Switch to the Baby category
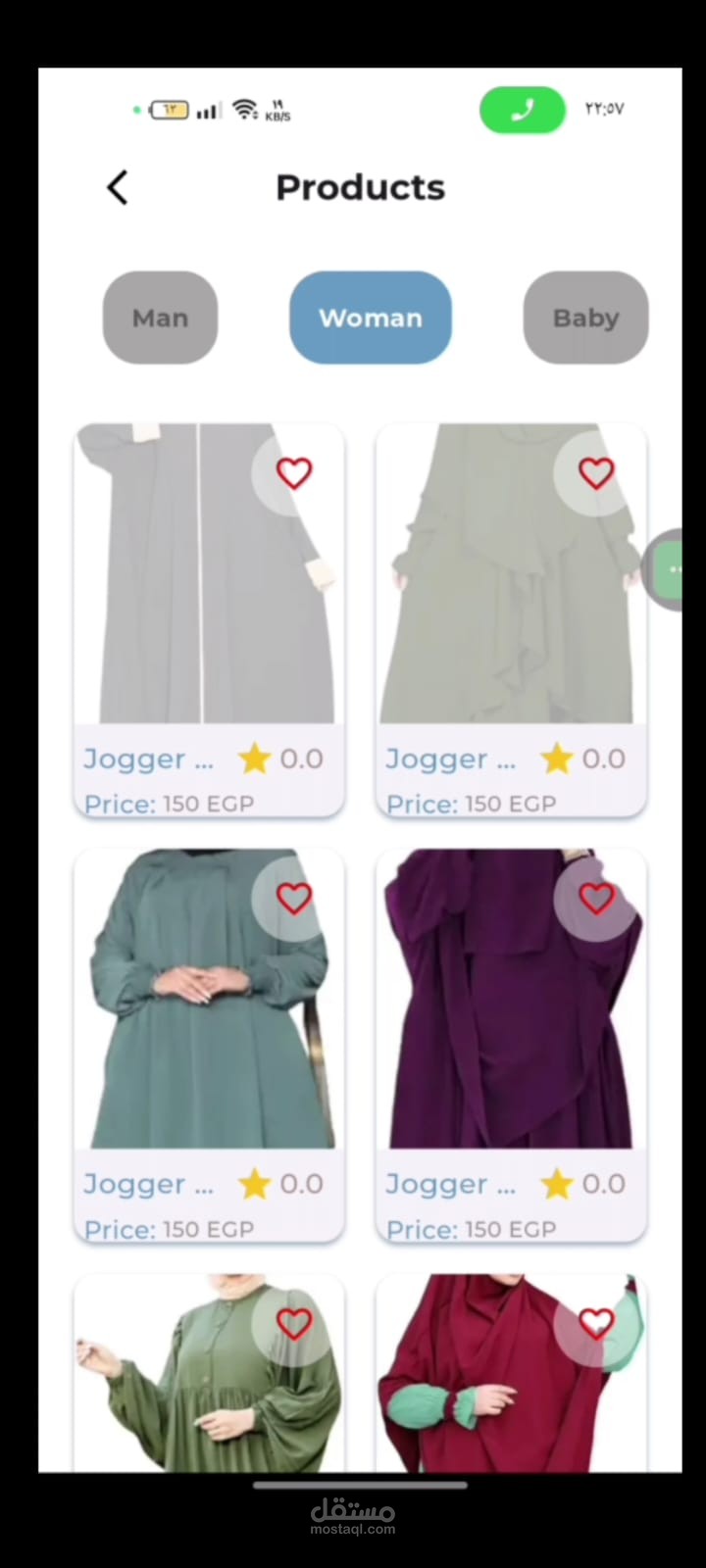 [x=585, y=318]
